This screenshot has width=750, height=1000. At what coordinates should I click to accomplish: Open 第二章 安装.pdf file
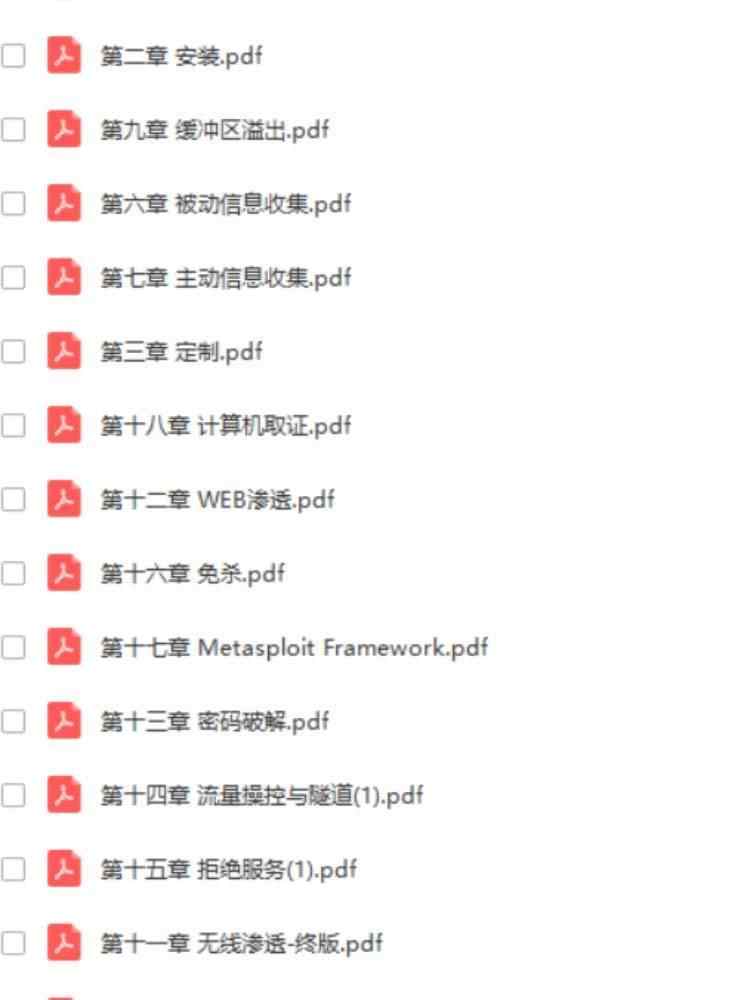181,56
